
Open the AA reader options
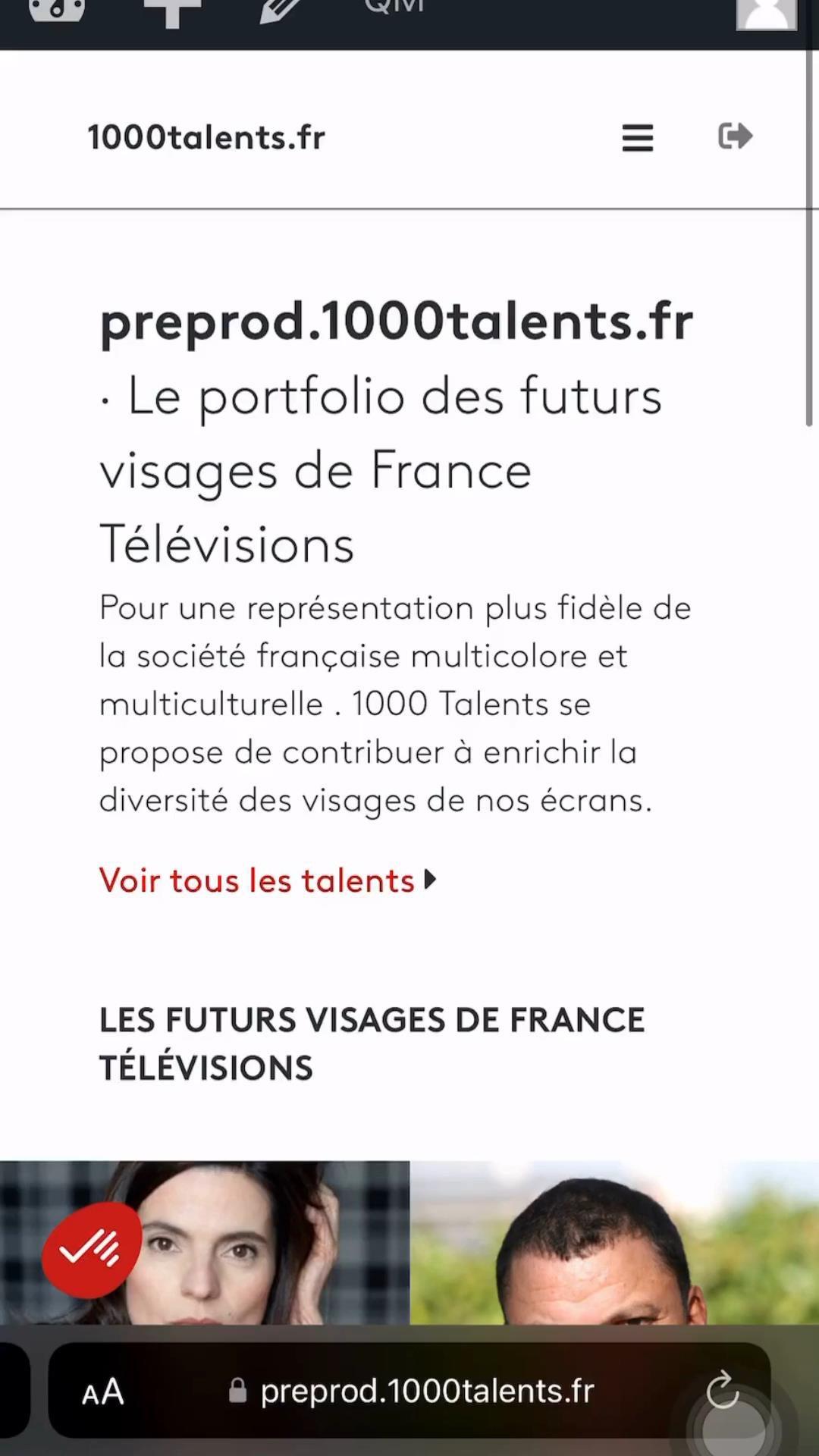coord(103,1392)
